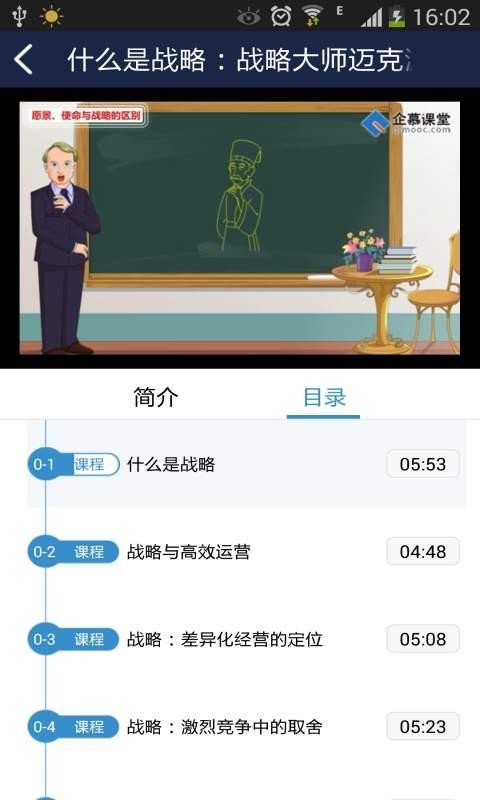Select the 目录 tab
The width and height of the screenshot is (480, 800).
pos(323,397)
